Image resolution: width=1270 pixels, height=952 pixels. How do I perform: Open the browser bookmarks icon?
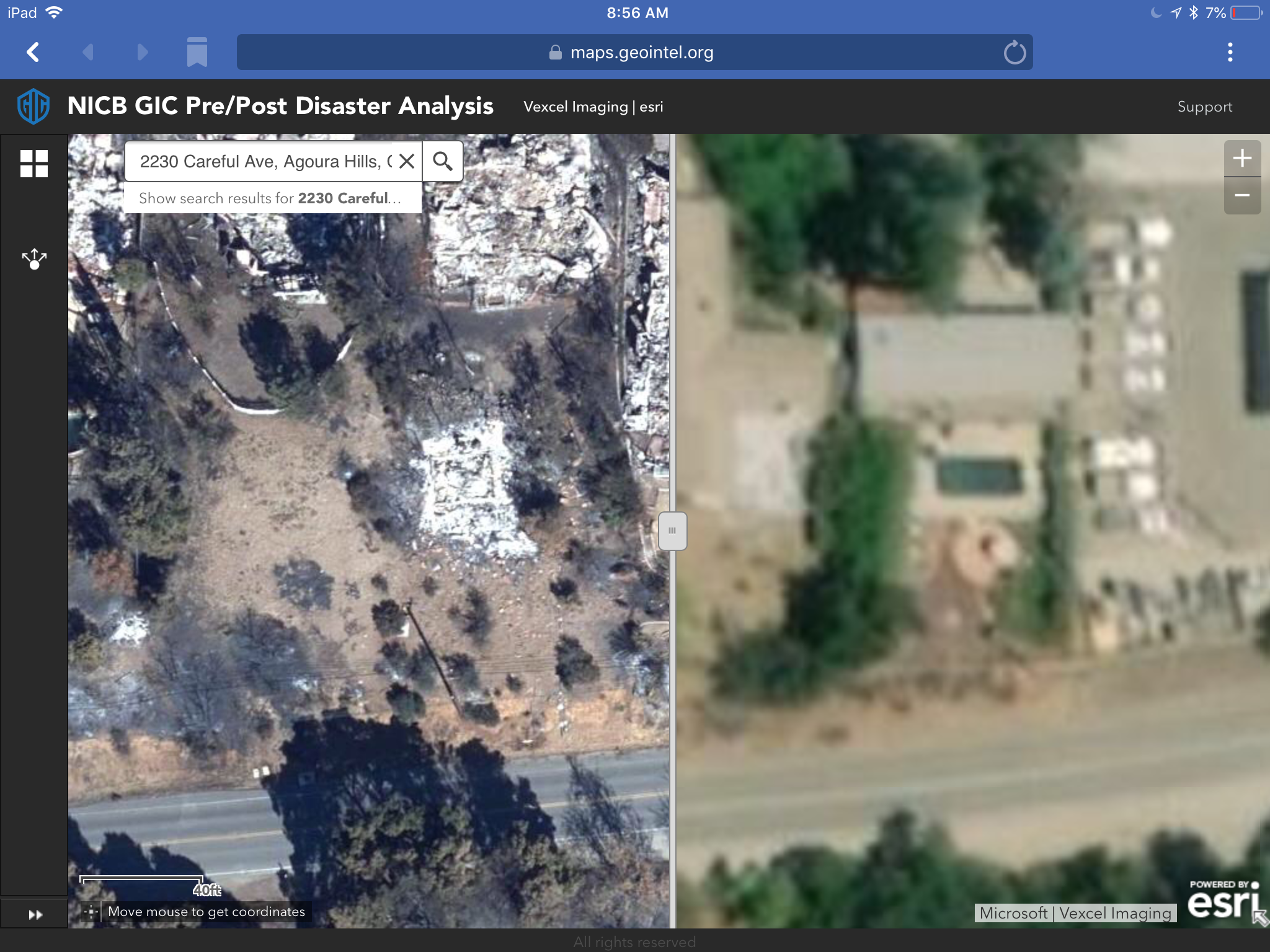197,52
